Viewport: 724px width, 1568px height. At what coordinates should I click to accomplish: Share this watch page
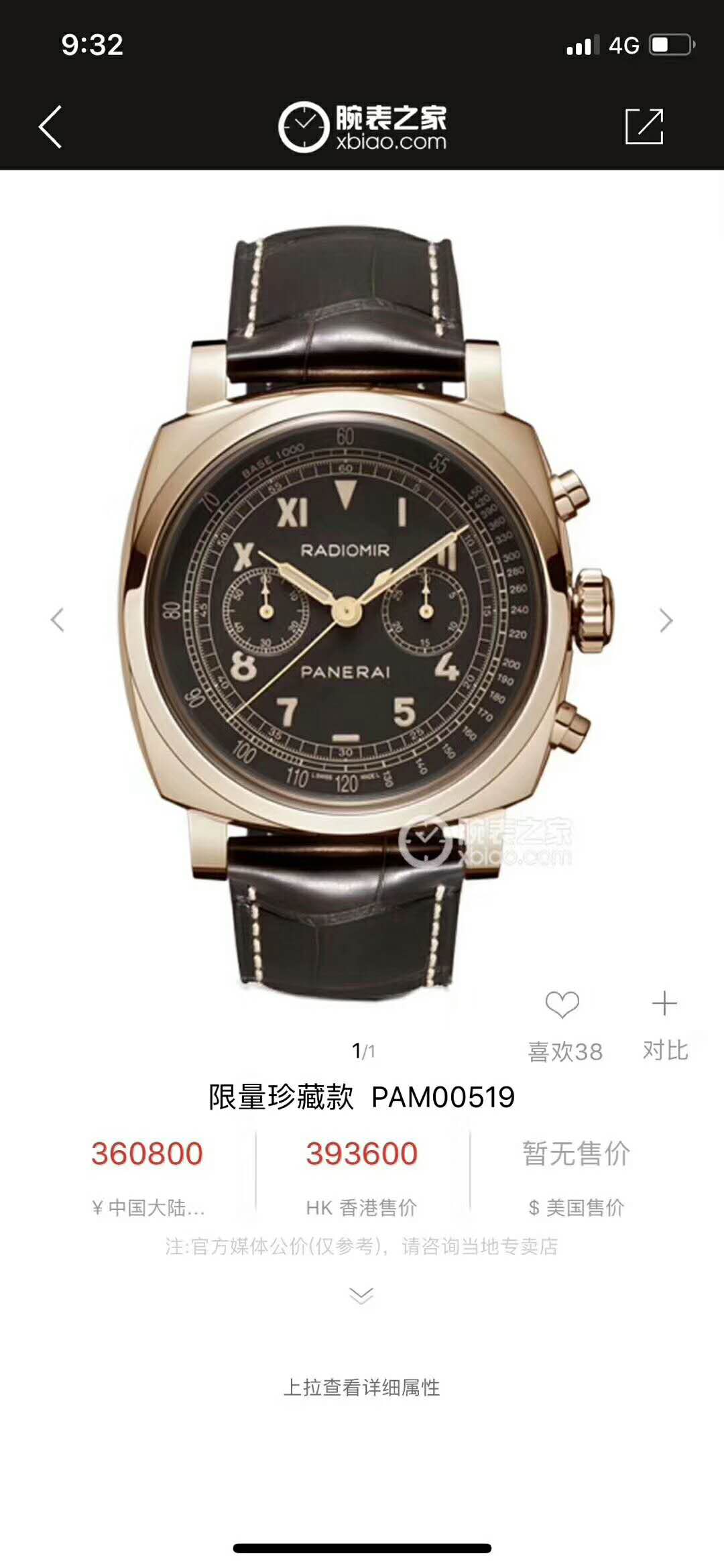click(644, 126)
